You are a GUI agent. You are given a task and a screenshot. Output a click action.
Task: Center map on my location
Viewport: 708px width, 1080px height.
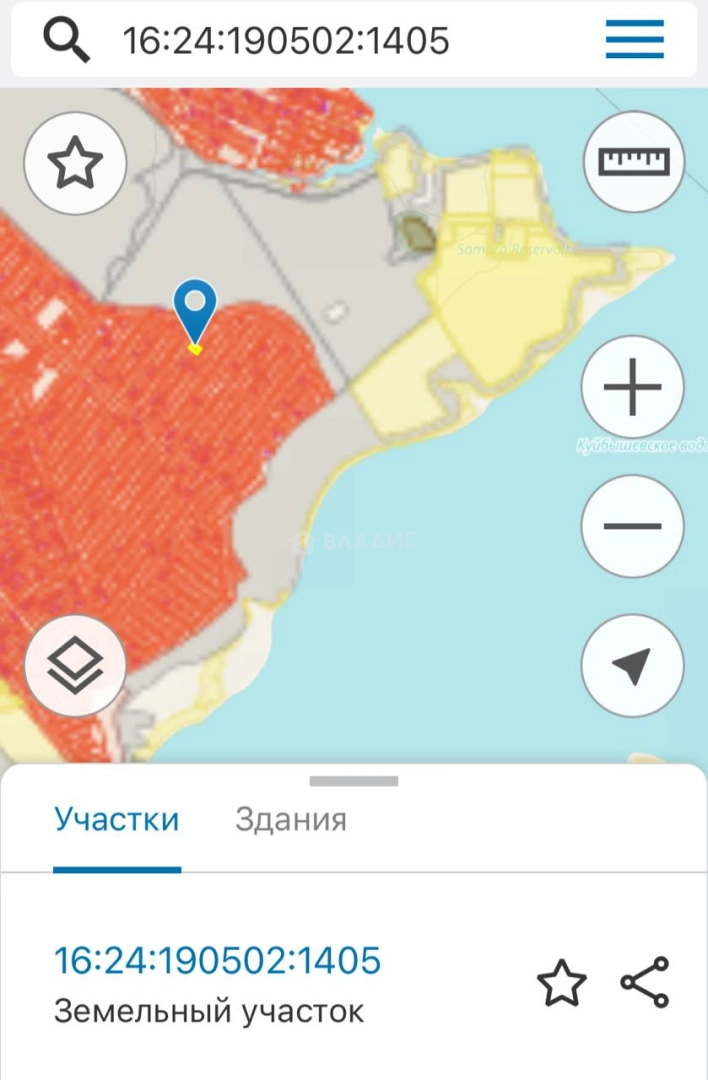pyautogui.click(x=632, y=665)
